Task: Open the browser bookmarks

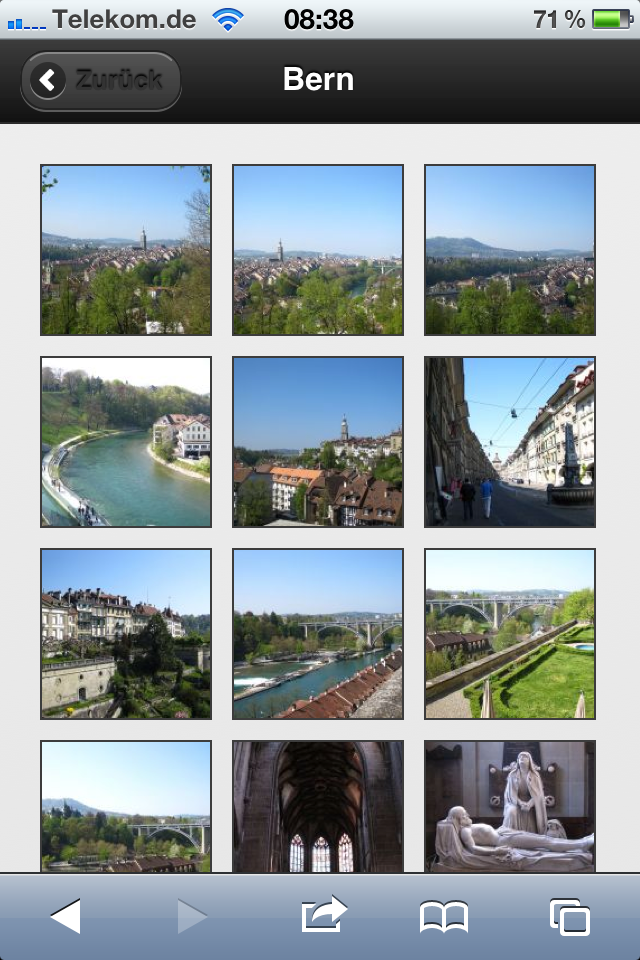Action: [444, 916]
